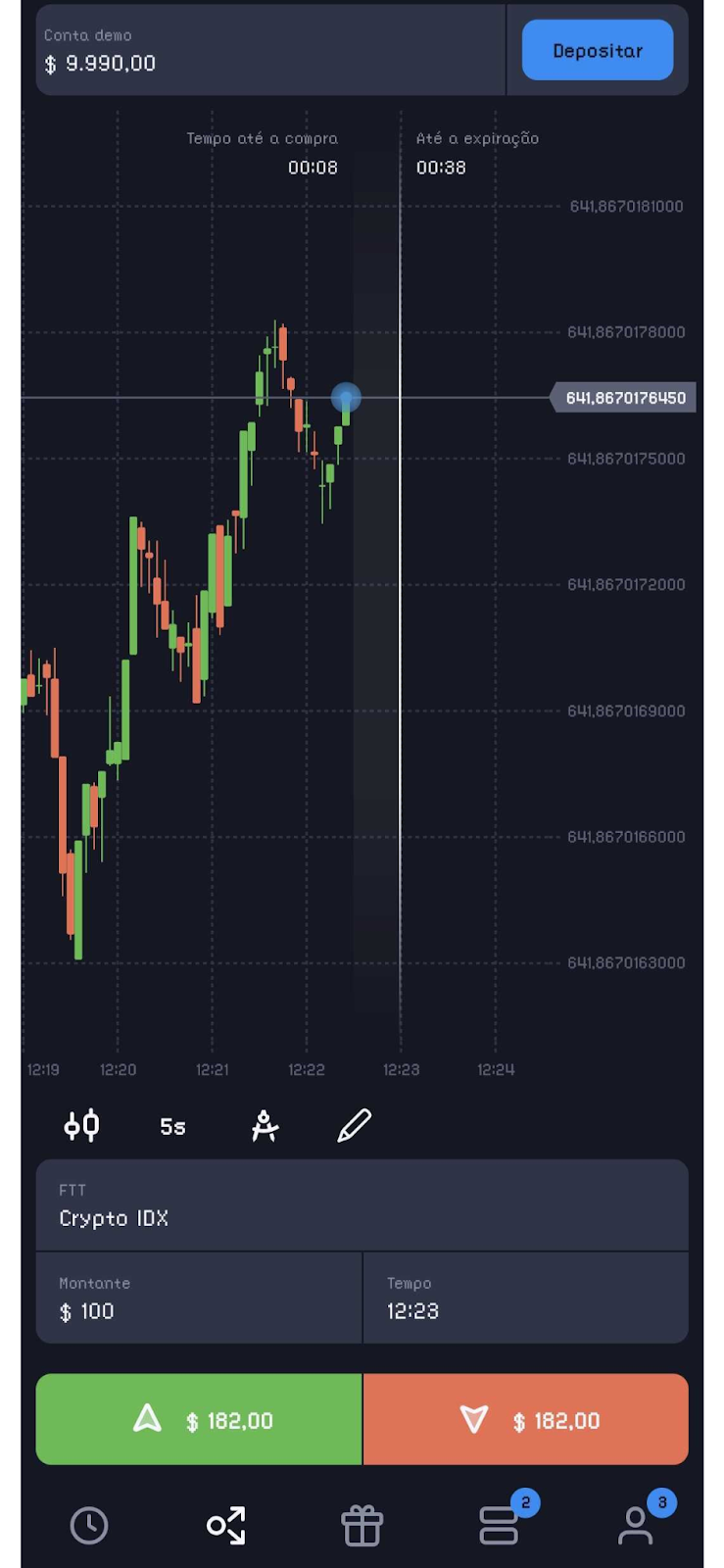Switch to the trading arrows tab
Image resolution: width=724 pixels, height=1568 pixels.
coord(226,1526)
